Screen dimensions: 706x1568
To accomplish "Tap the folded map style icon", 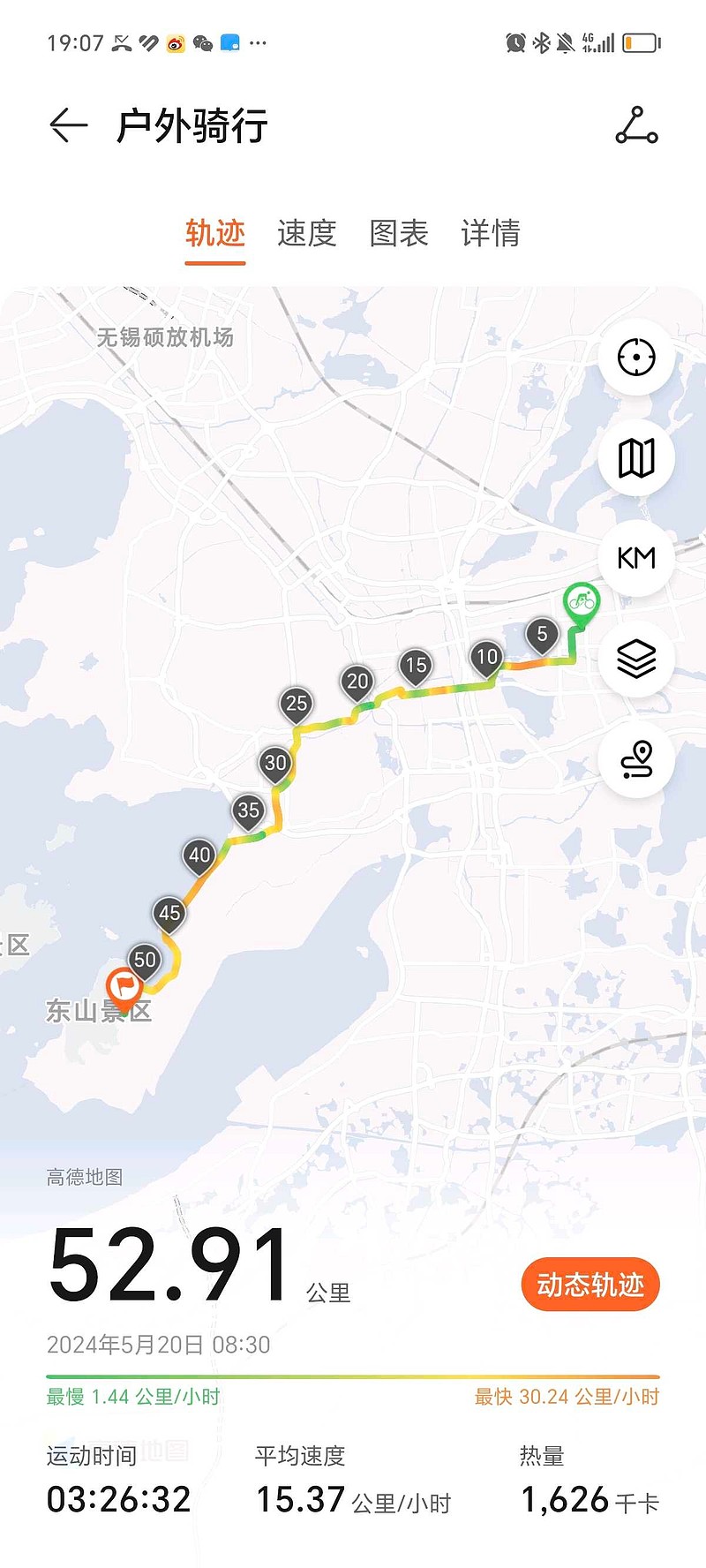I will point(636,458).
